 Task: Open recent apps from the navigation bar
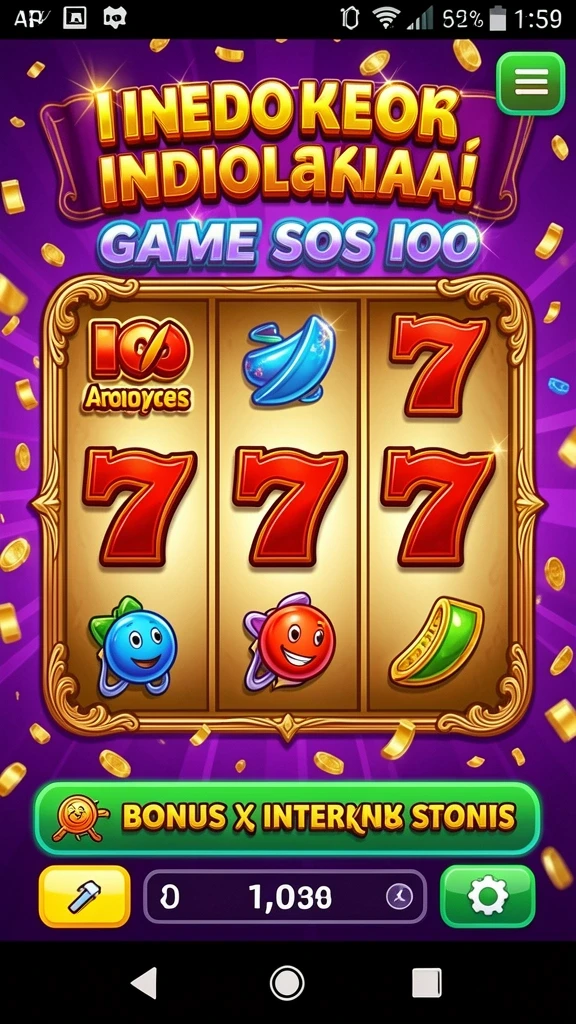pos(426,983)
